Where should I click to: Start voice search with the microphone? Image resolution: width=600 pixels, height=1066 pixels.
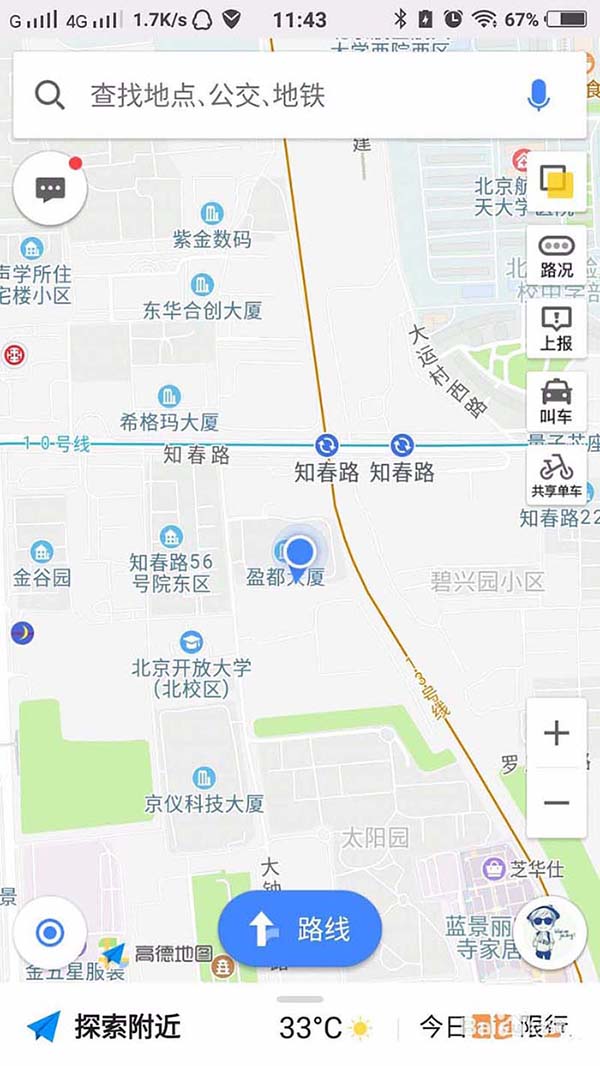[539, 96]
